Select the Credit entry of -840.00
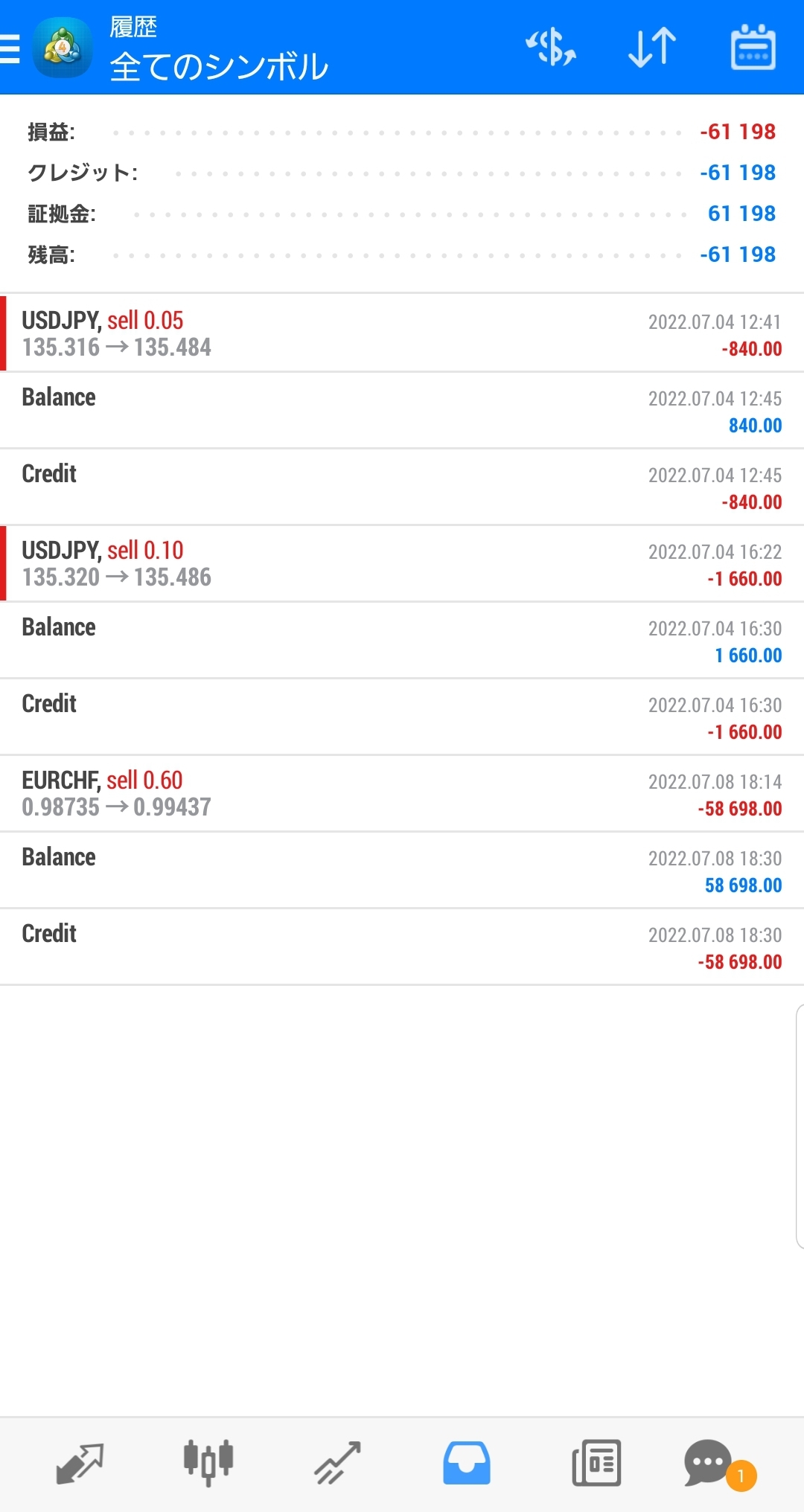Viewport: 804px width, 1512px height. [x=402, y=487]
